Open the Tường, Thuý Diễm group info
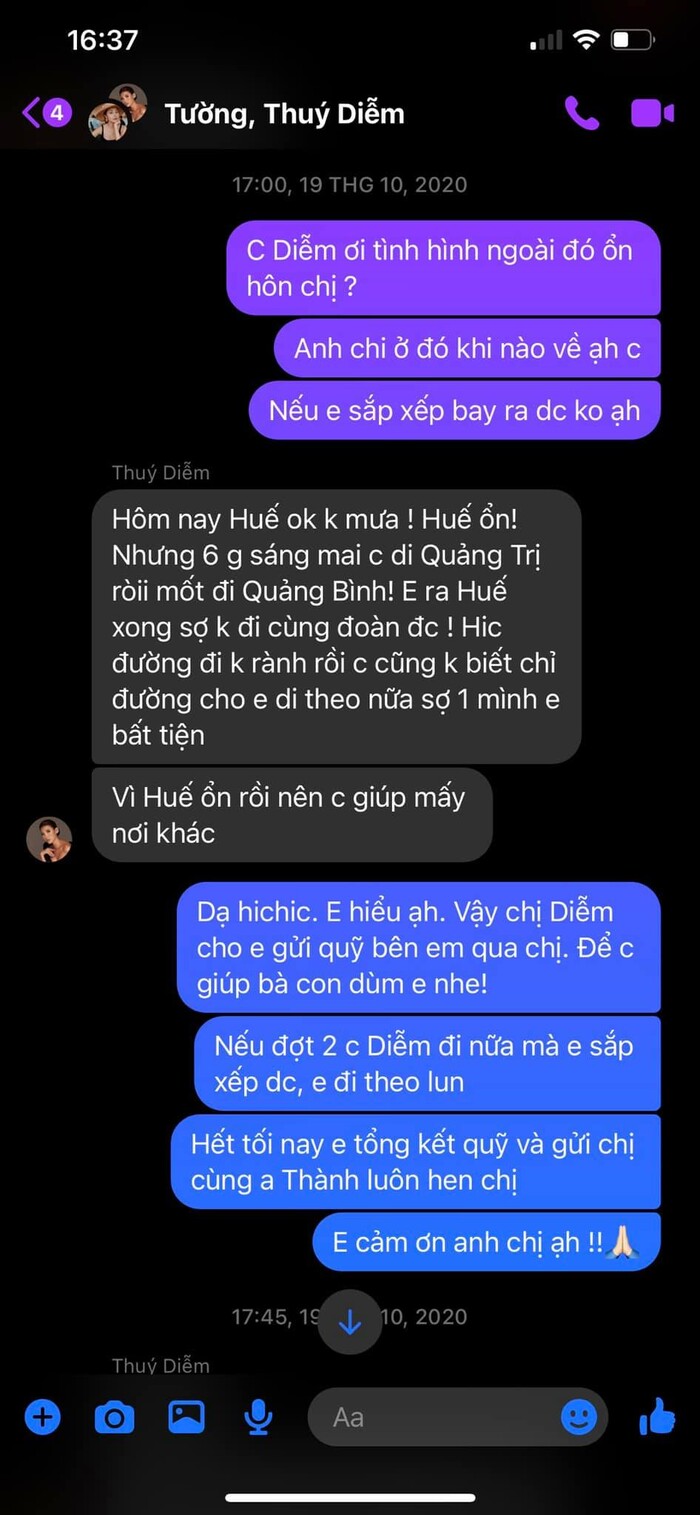The image size is (700, 1515). 284,113
